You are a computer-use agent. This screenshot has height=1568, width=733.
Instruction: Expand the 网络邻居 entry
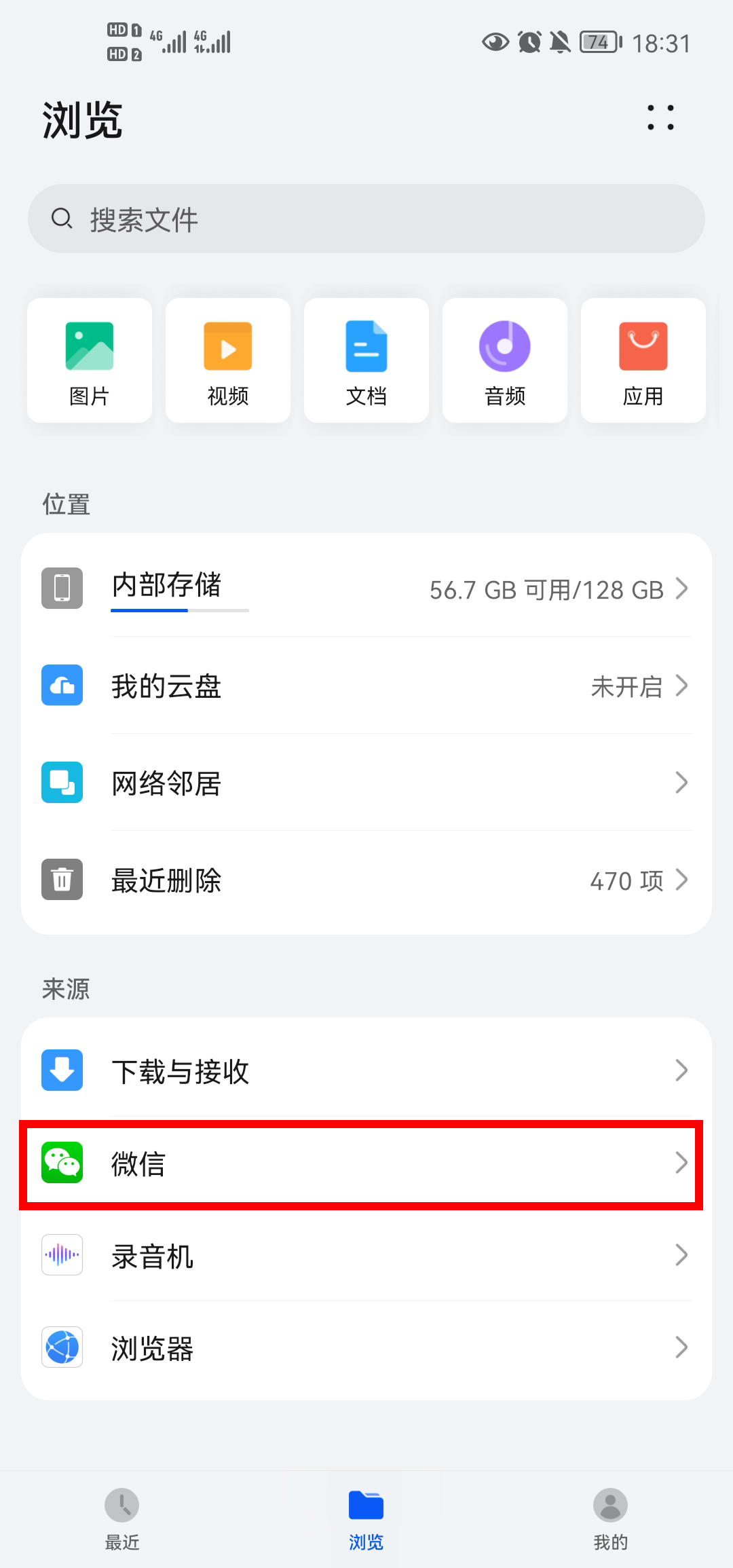click(x=366, y=783)
